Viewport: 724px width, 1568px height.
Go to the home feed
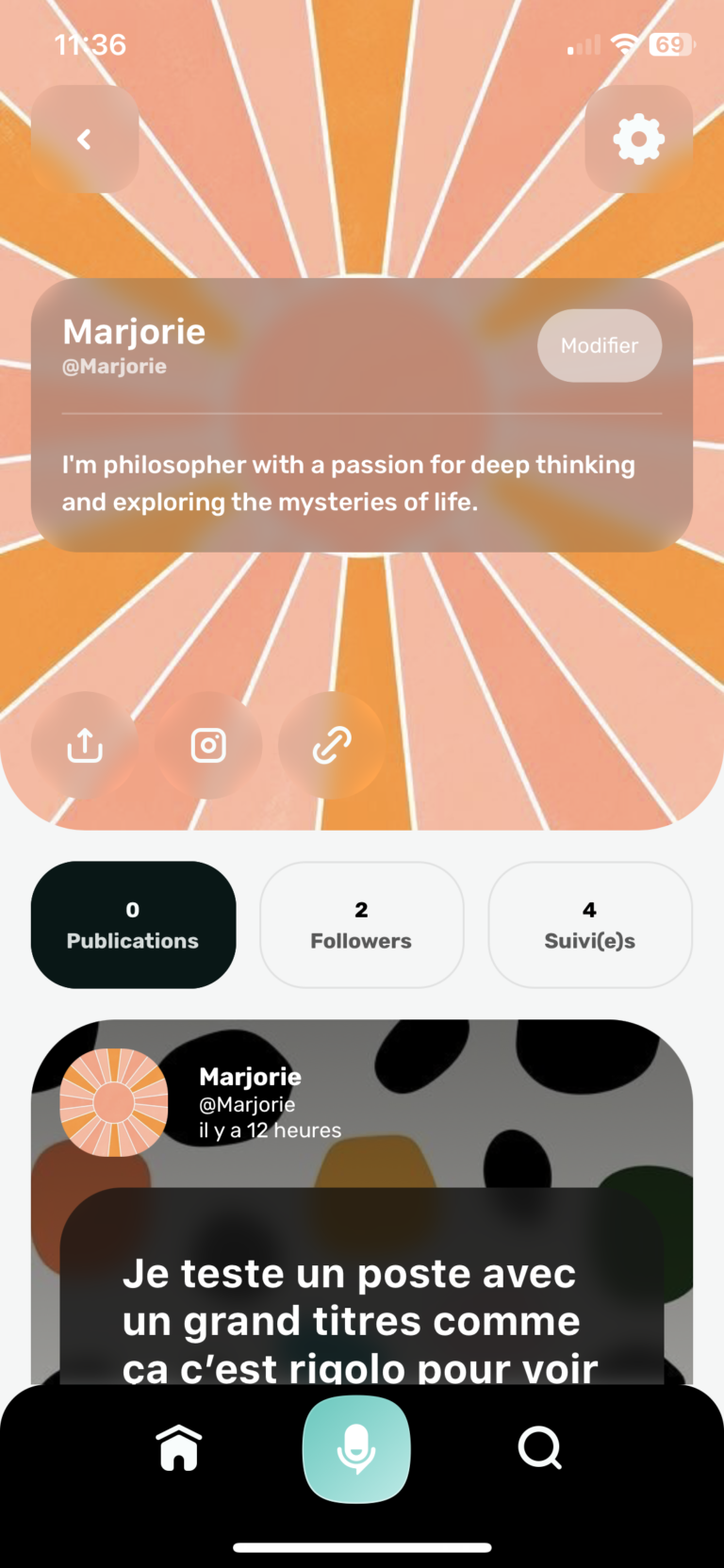(179, 1447)
